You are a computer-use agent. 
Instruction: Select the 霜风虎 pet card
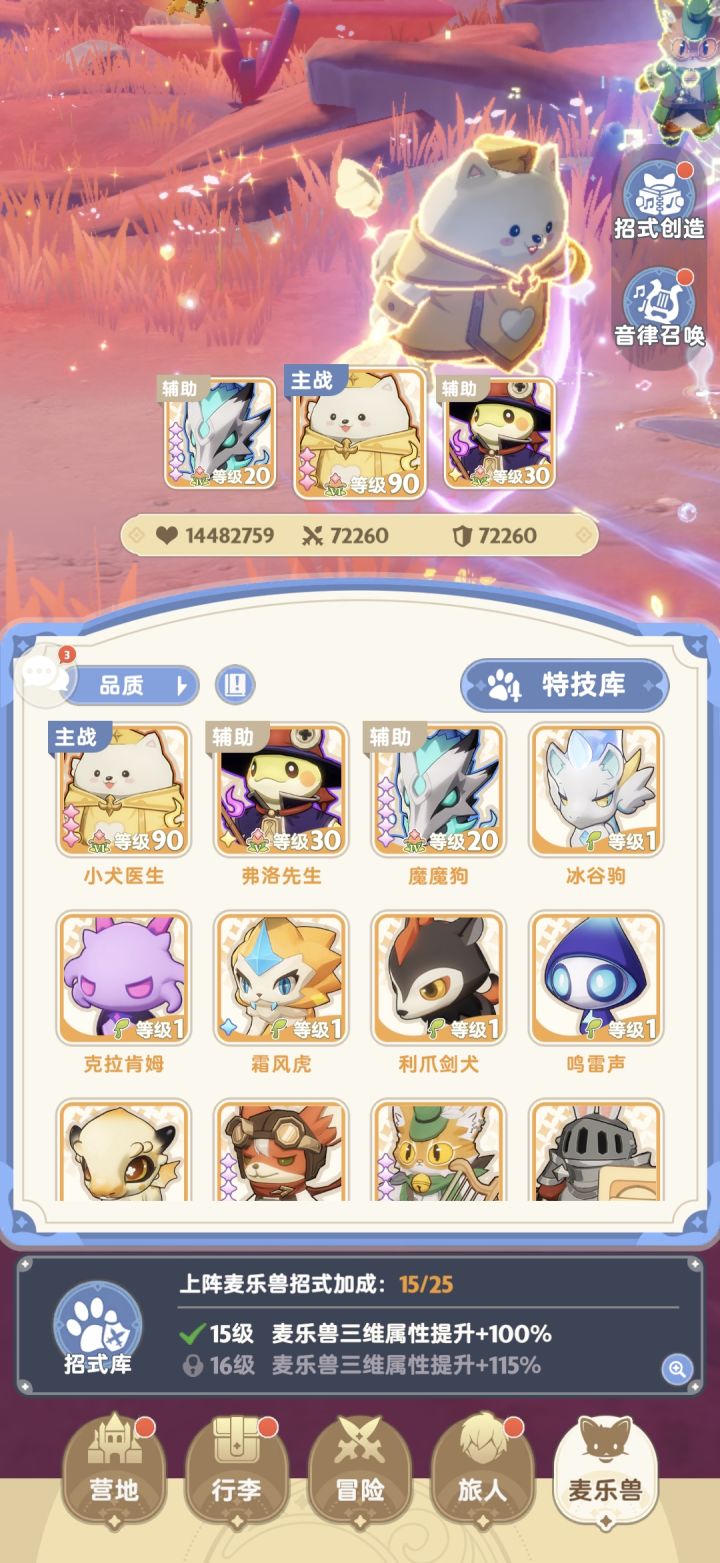[280, 977]
